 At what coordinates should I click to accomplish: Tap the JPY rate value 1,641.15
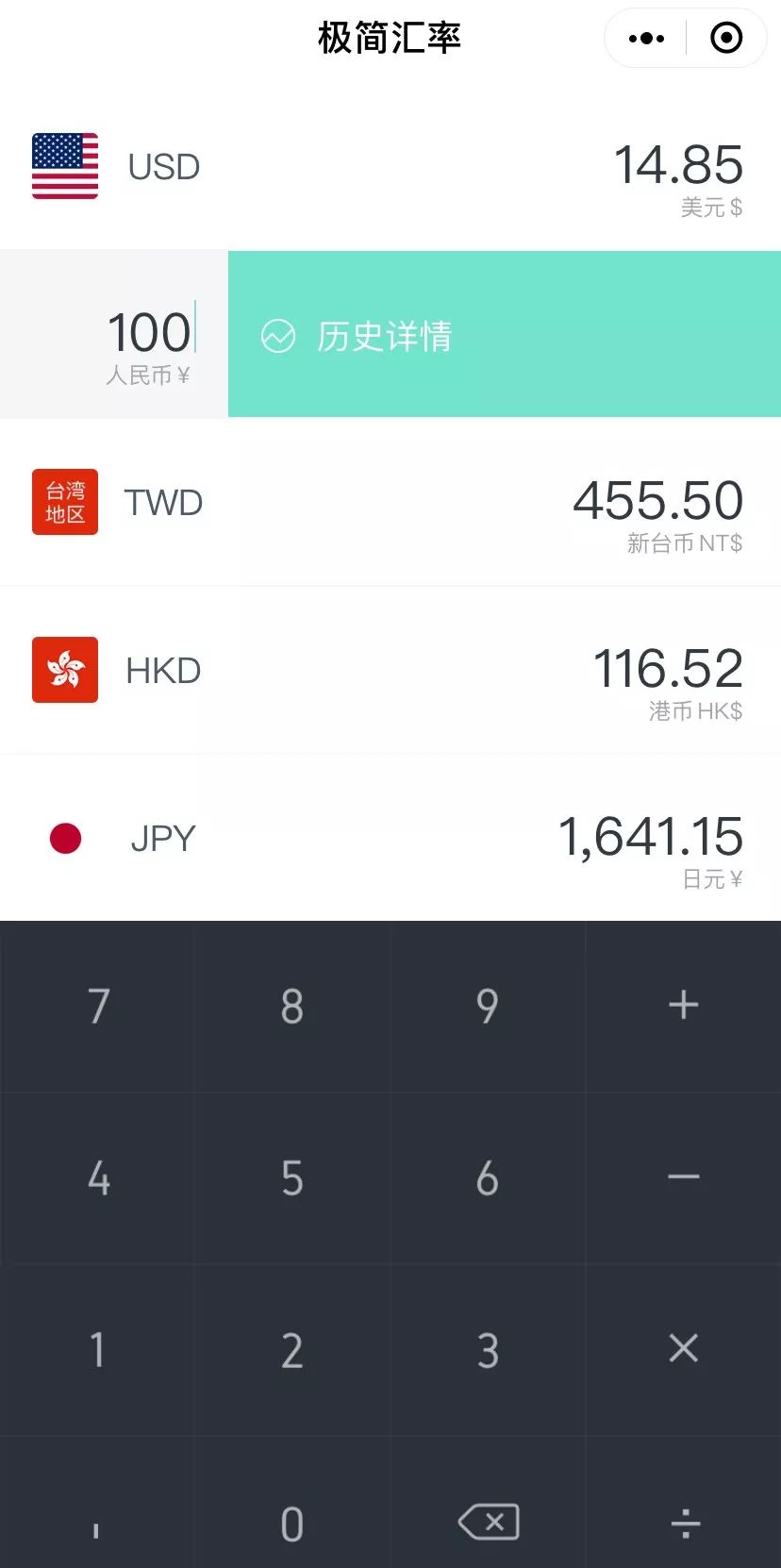point(653,838)
